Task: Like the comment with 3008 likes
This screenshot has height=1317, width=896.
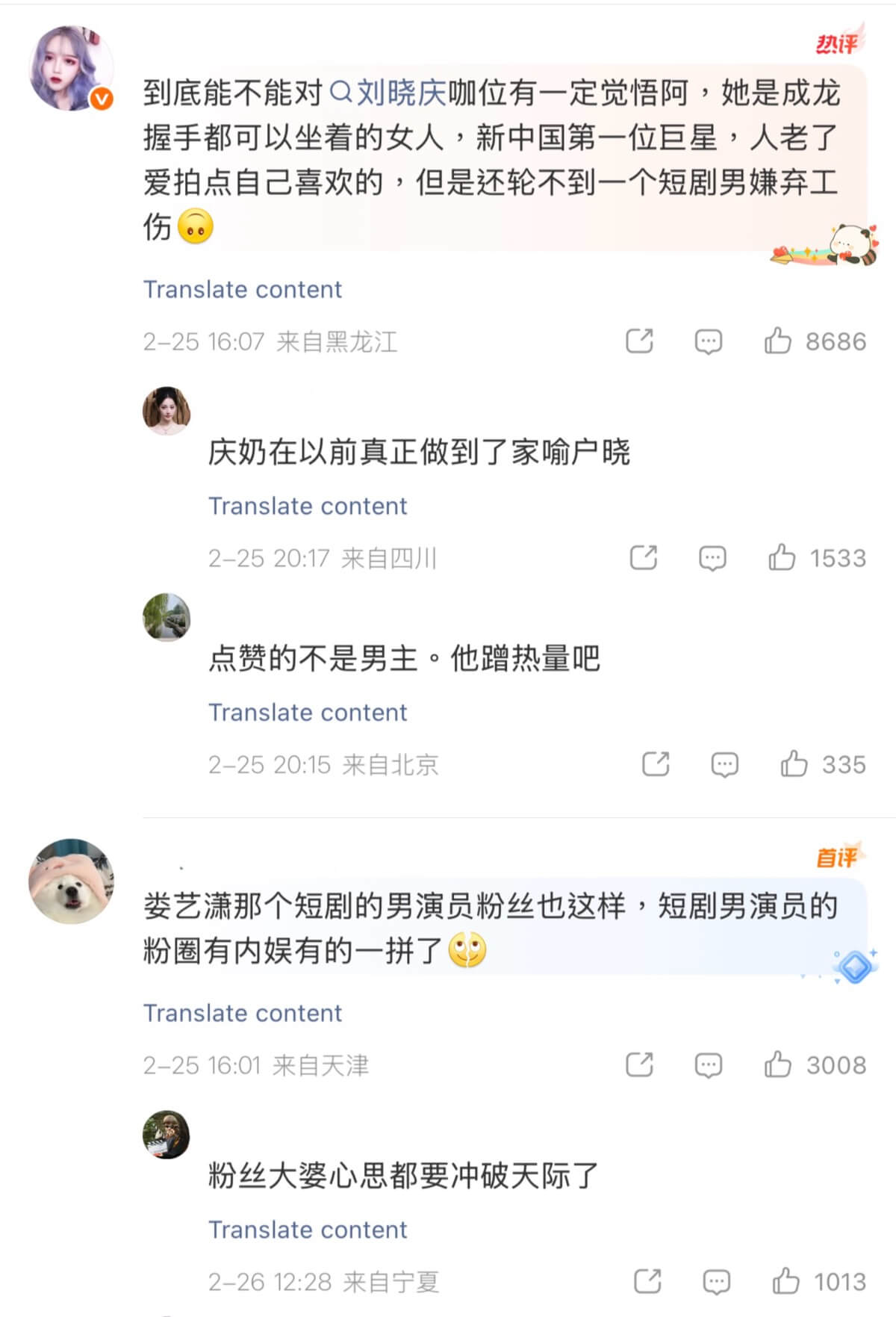Action: pos(778,1065)
